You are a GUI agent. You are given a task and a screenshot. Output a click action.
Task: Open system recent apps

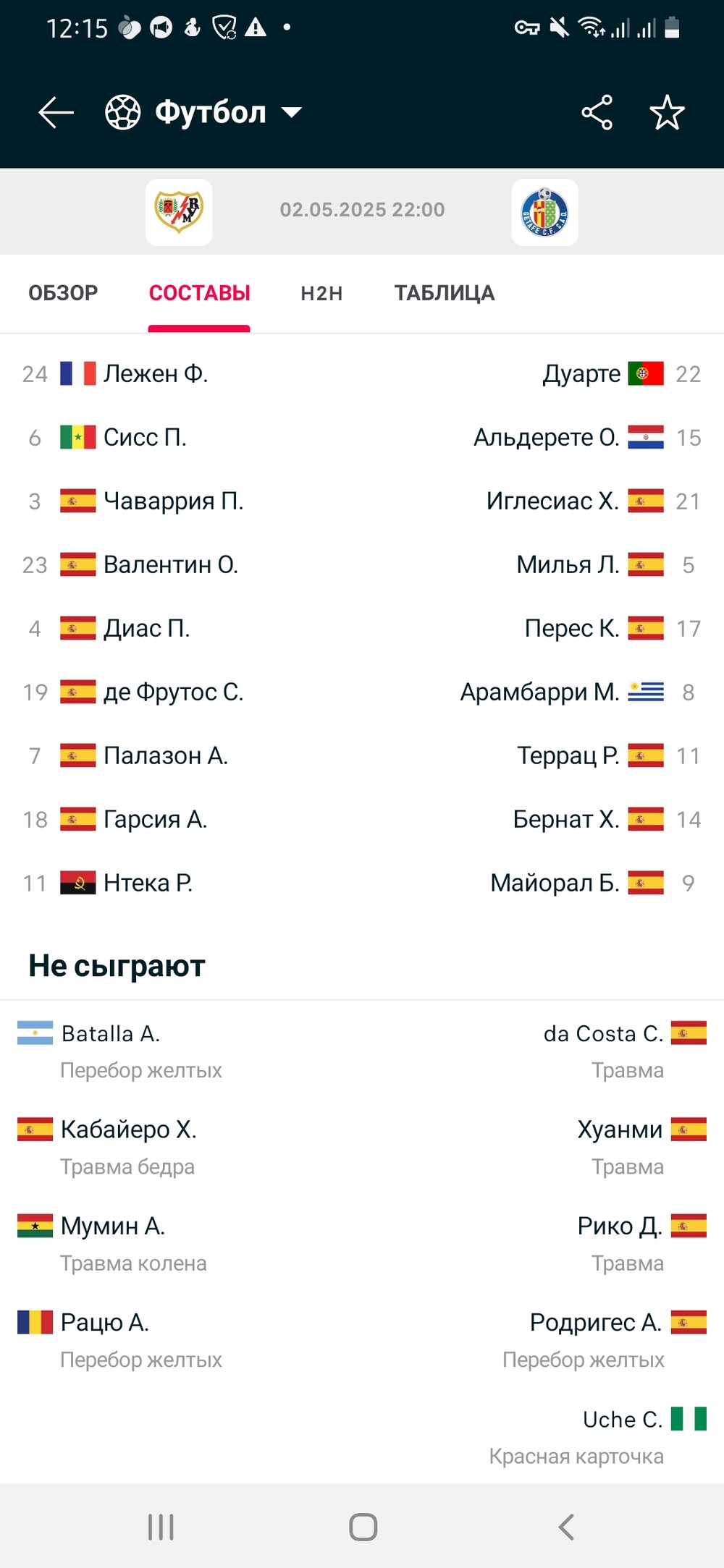pyautogui.click(x=161, y=1527)
